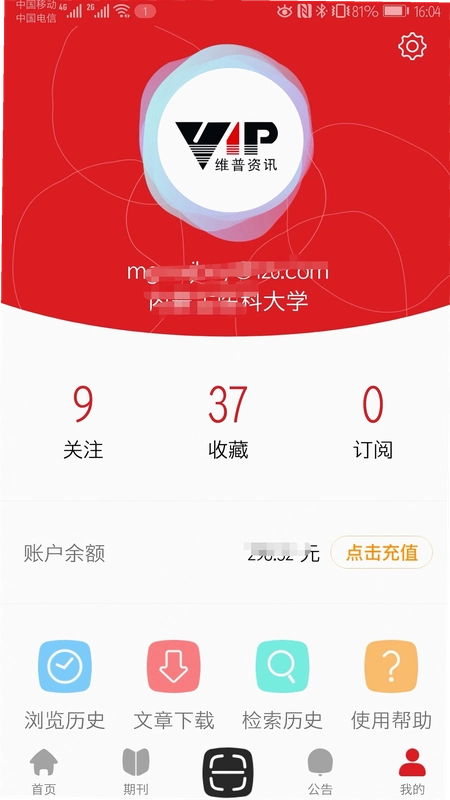Select the 我的 profile tab

coord(412,771)
